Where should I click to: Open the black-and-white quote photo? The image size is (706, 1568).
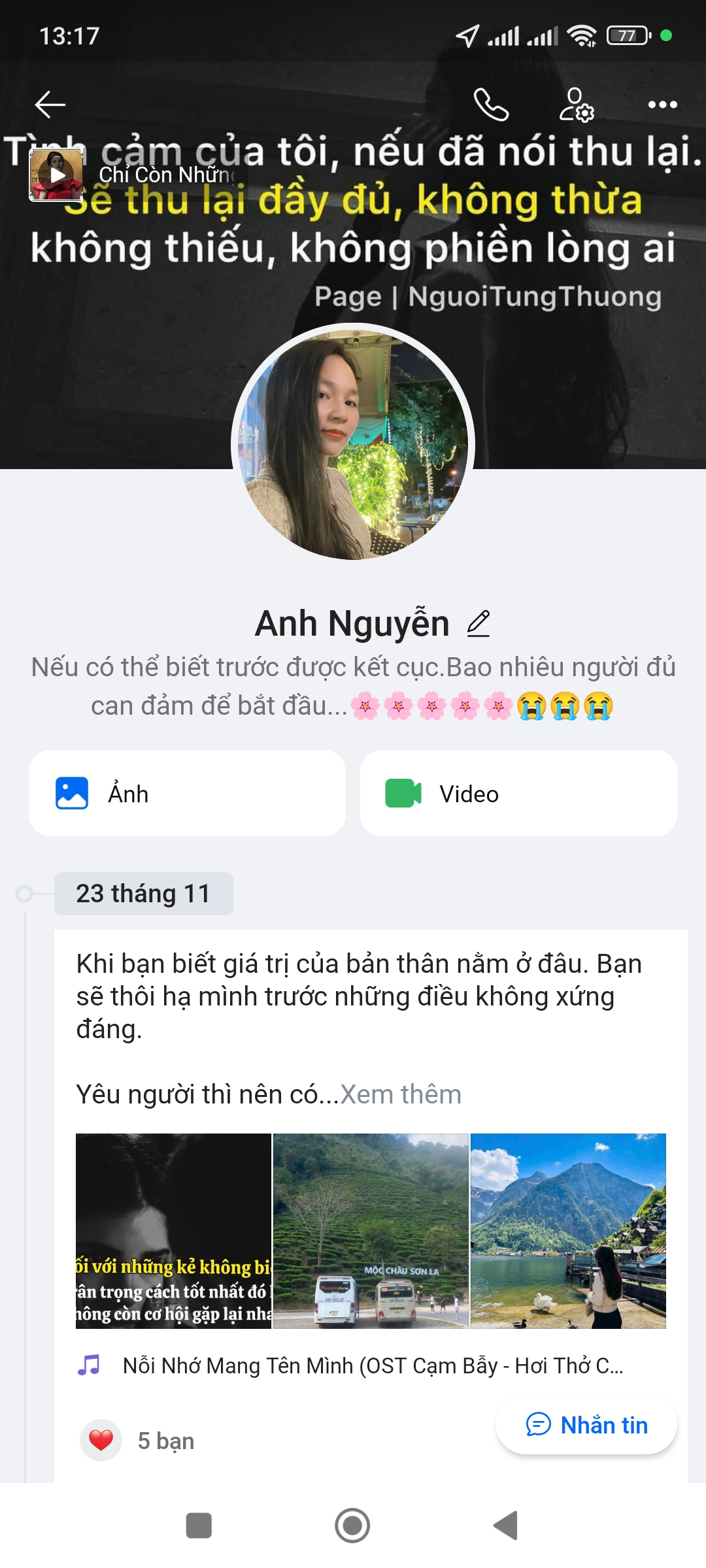(173, 1231)
